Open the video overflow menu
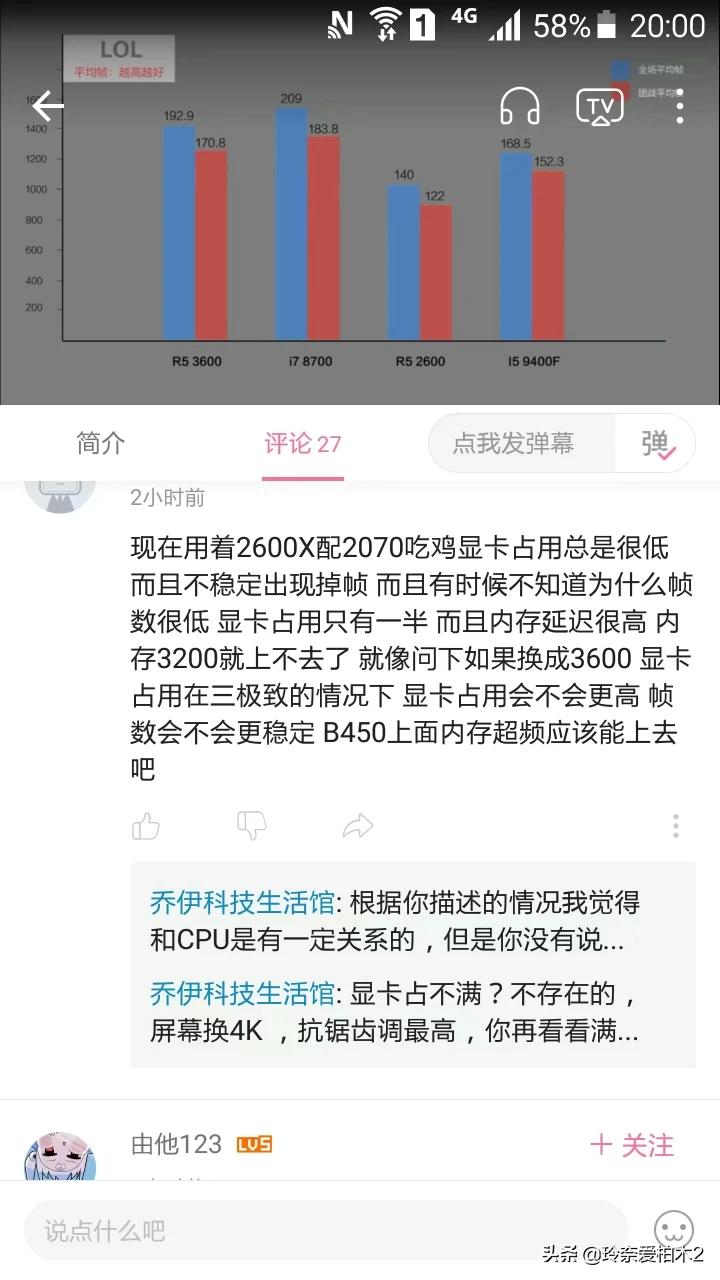Viewport: 720px width, 1280px height. [x=680, y=106]
